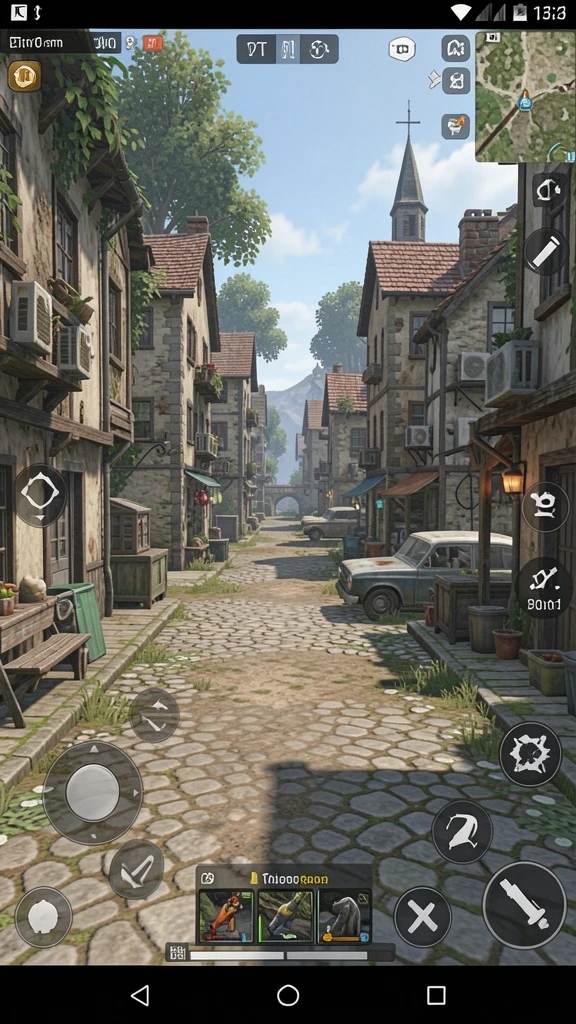Select the third inventory slot
The width and height of the screenshot is (576, 1024).
[344, 916]
